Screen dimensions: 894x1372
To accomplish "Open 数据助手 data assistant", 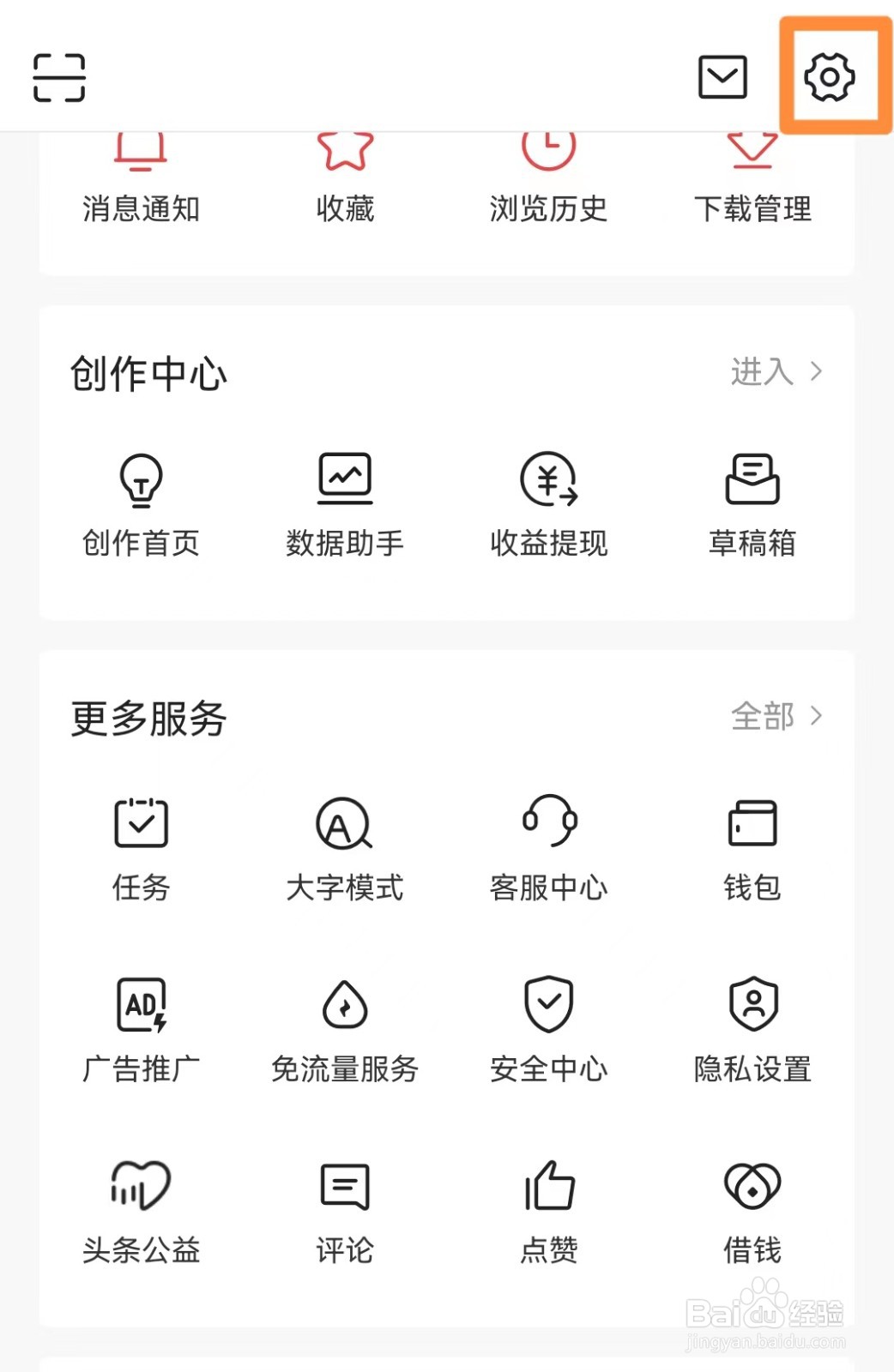I will [344, 506].
